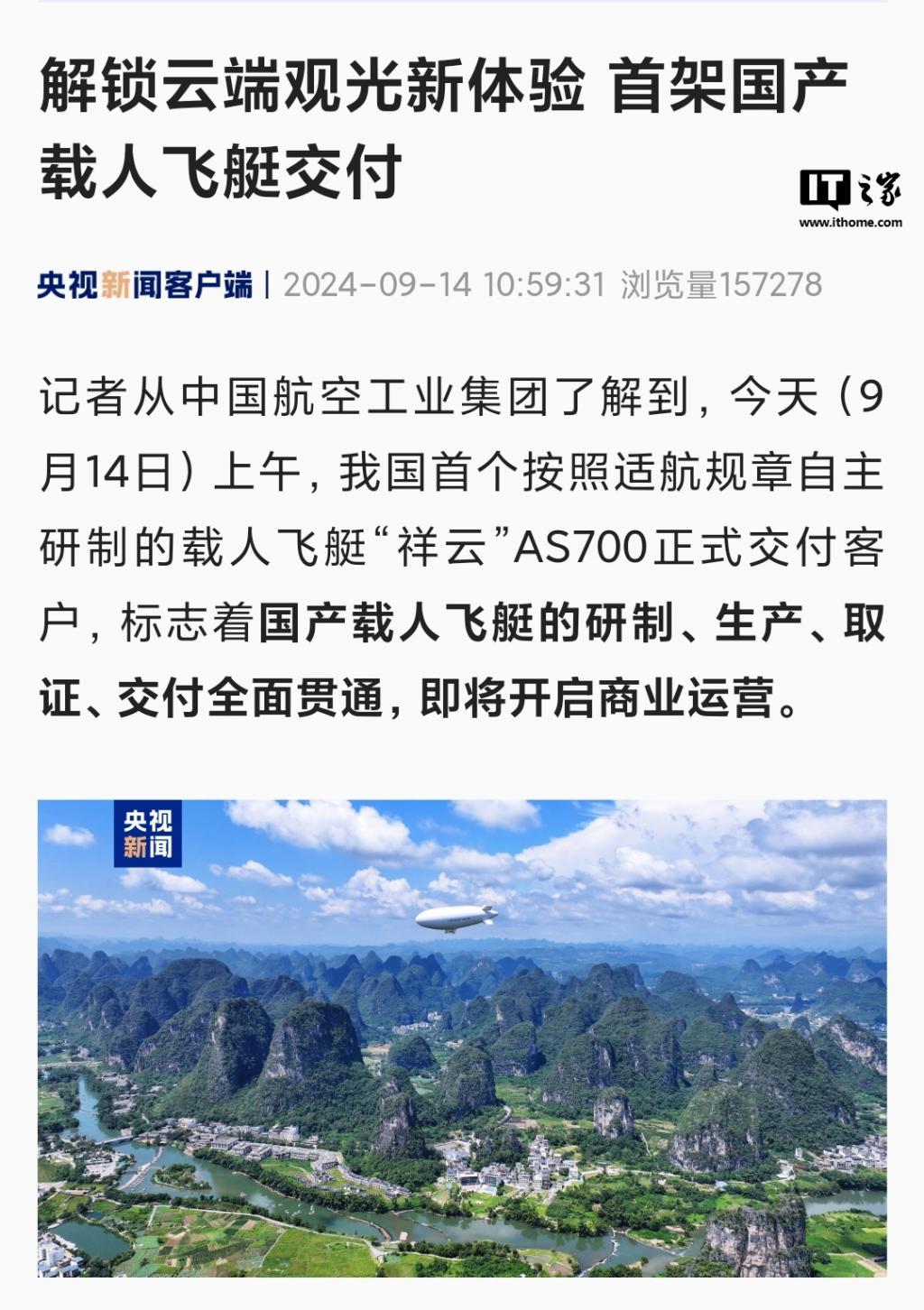Open the airship photo in the article

click(x=462, y=1038)
